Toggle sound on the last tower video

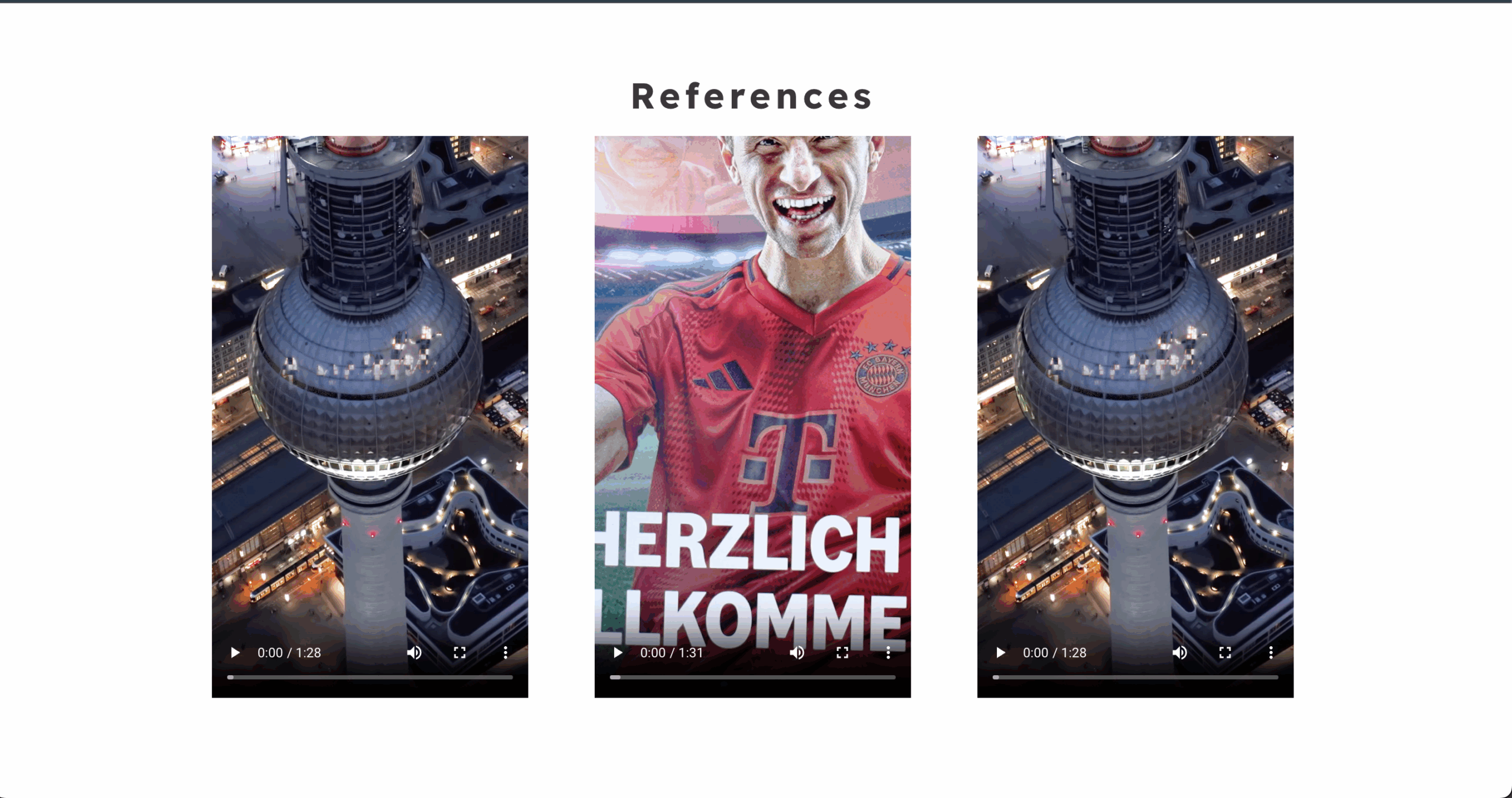[x=1179, y=653]
